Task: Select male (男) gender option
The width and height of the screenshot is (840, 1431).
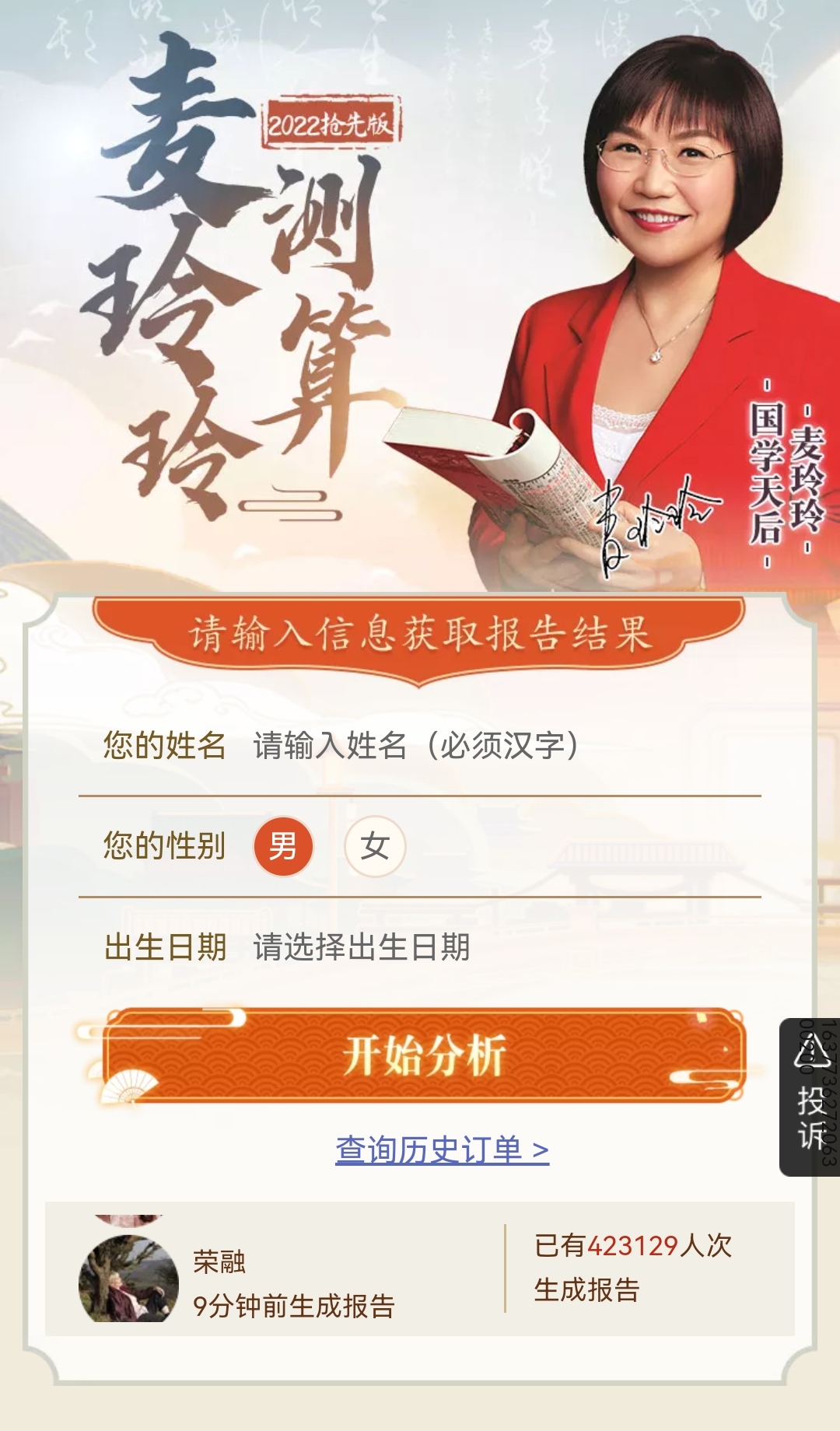Action: click(x=283, y=846)
